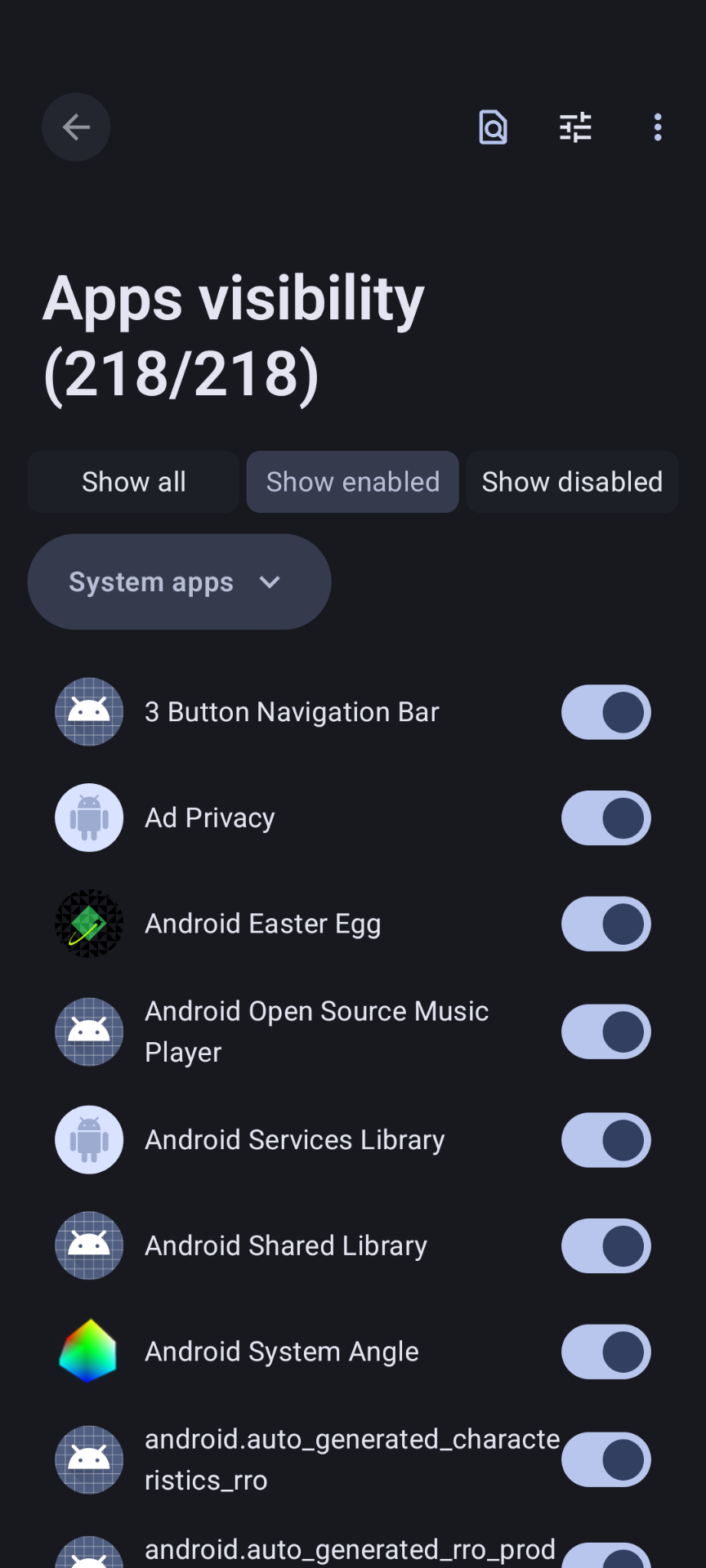
Task: Click the 3 Button Navigation Bar app icon
Action: [x=88, y=711]
